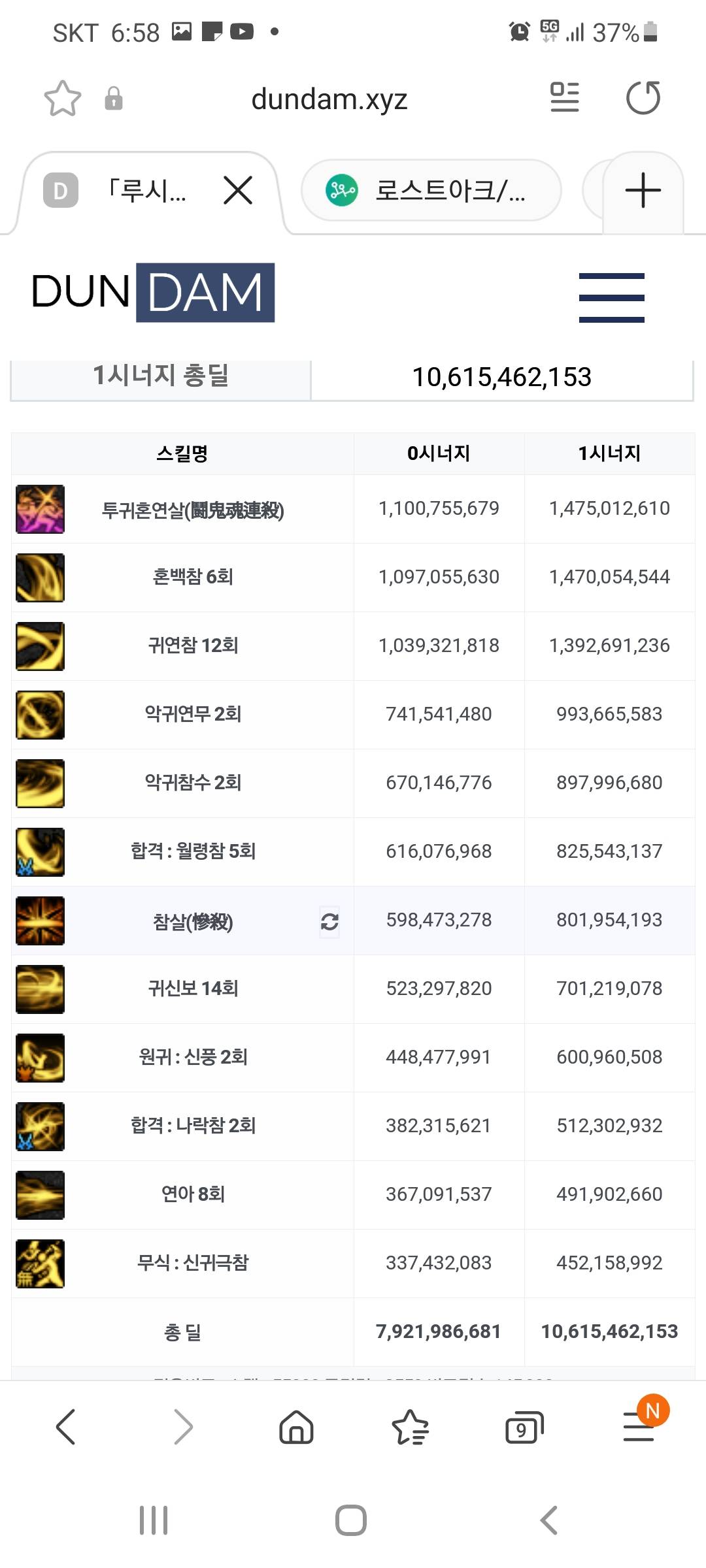Screen dimensions: 706x1568
Task: Tap the DUNDAM logo to go home
Action: tap(153, 292)
